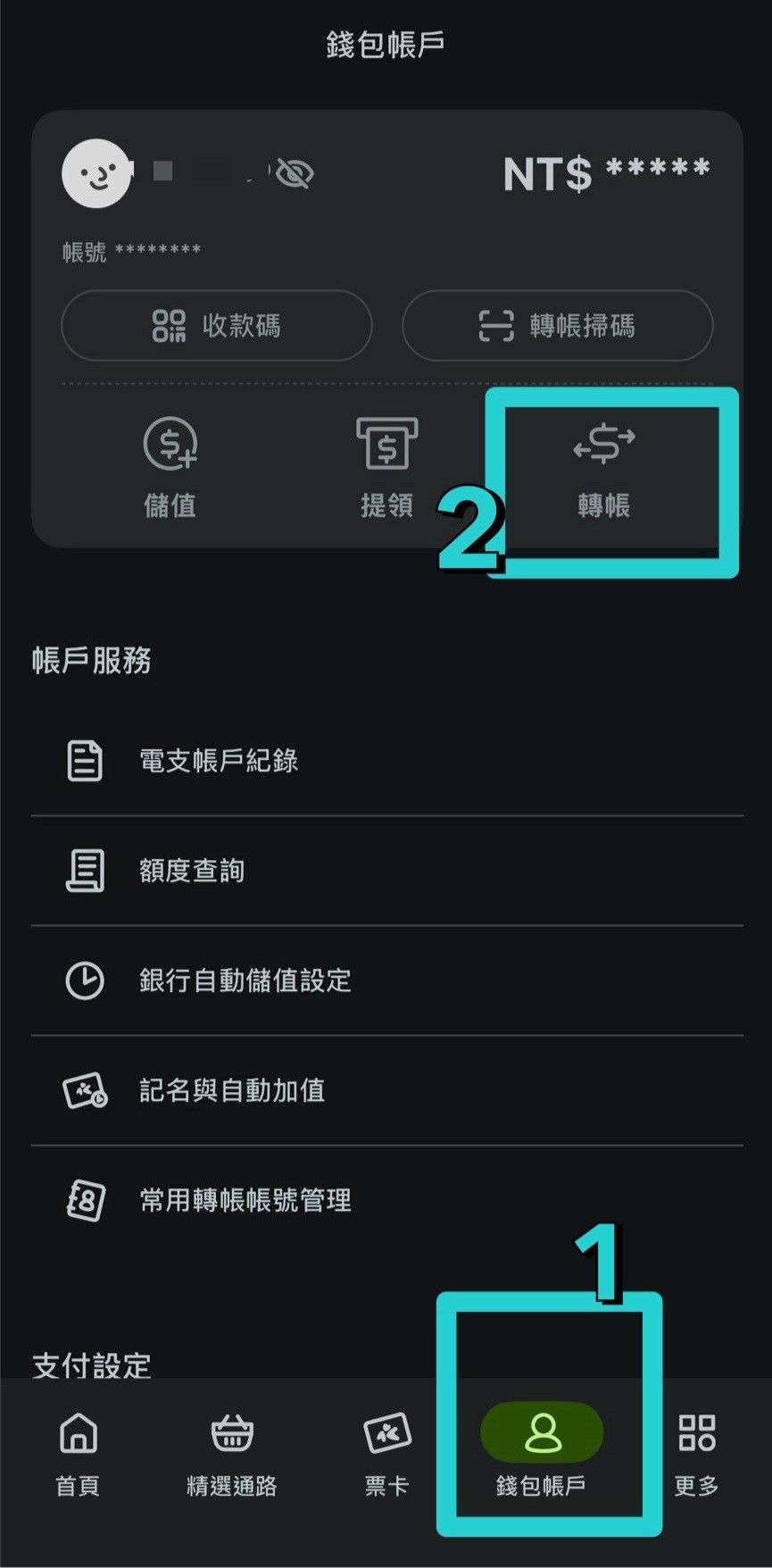Open 提領 to withdraw funds

point(386,467)
